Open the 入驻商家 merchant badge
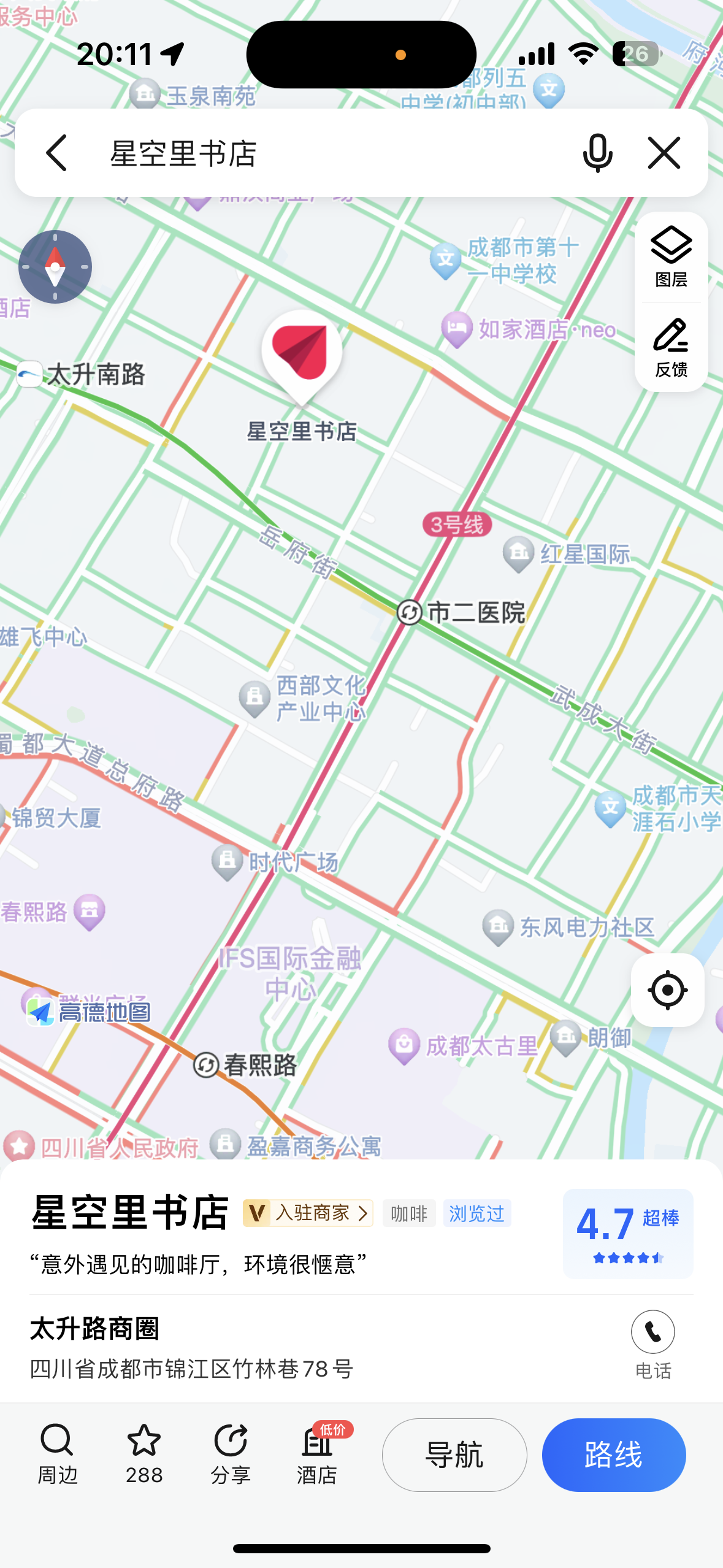The height and width of the screenshot is (1568, 723). [308, 1213]
